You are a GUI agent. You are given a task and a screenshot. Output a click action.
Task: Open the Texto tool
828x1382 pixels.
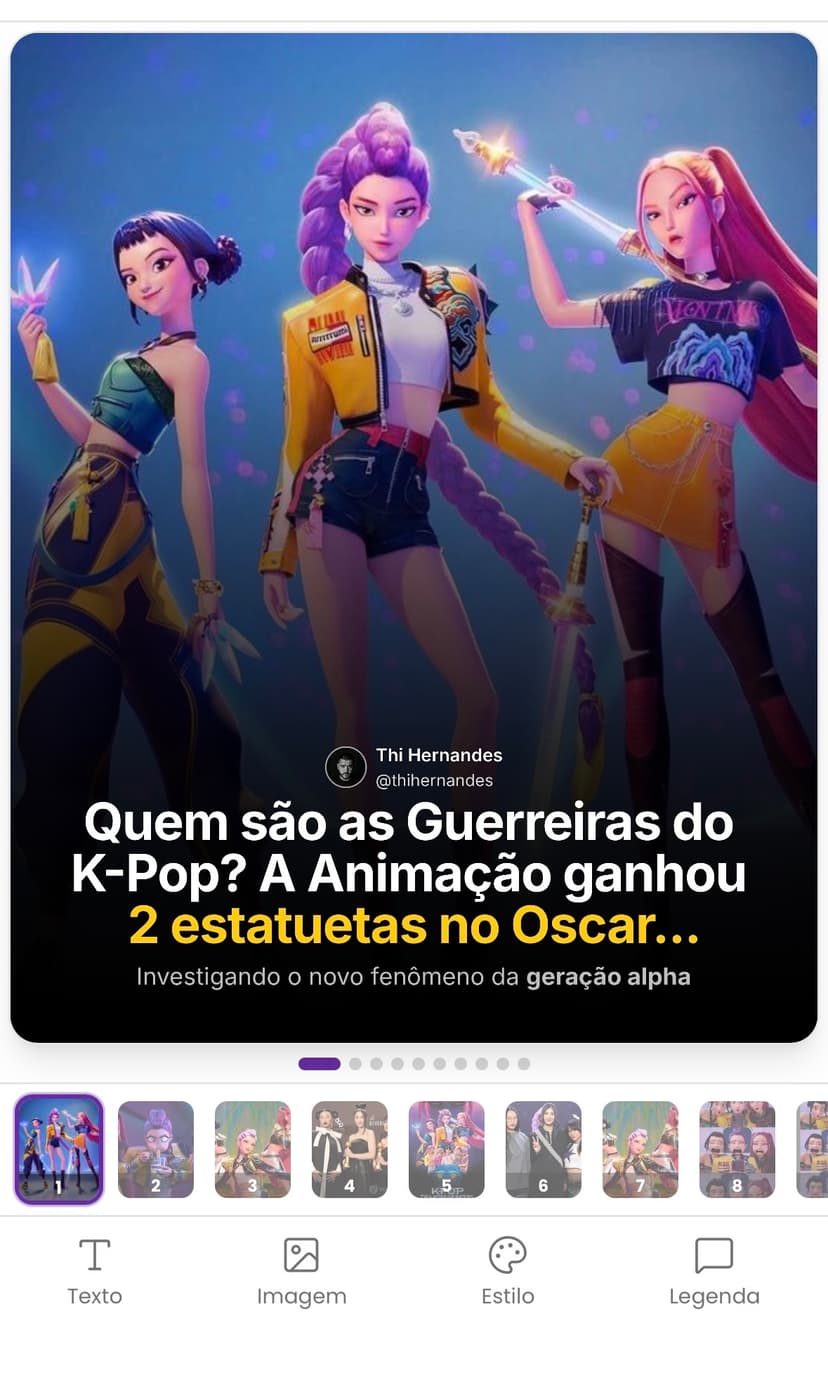pos(94,1271)
